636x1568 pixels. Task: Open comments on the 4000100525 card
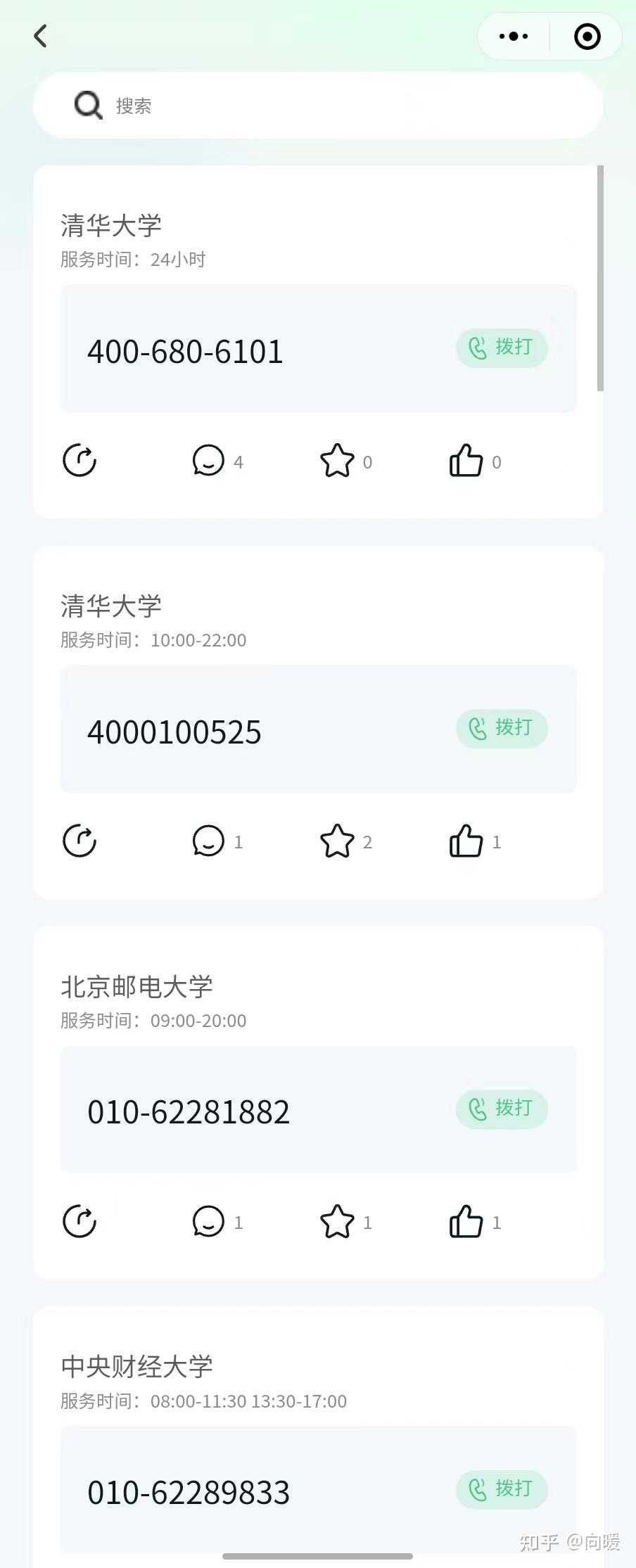209,841
